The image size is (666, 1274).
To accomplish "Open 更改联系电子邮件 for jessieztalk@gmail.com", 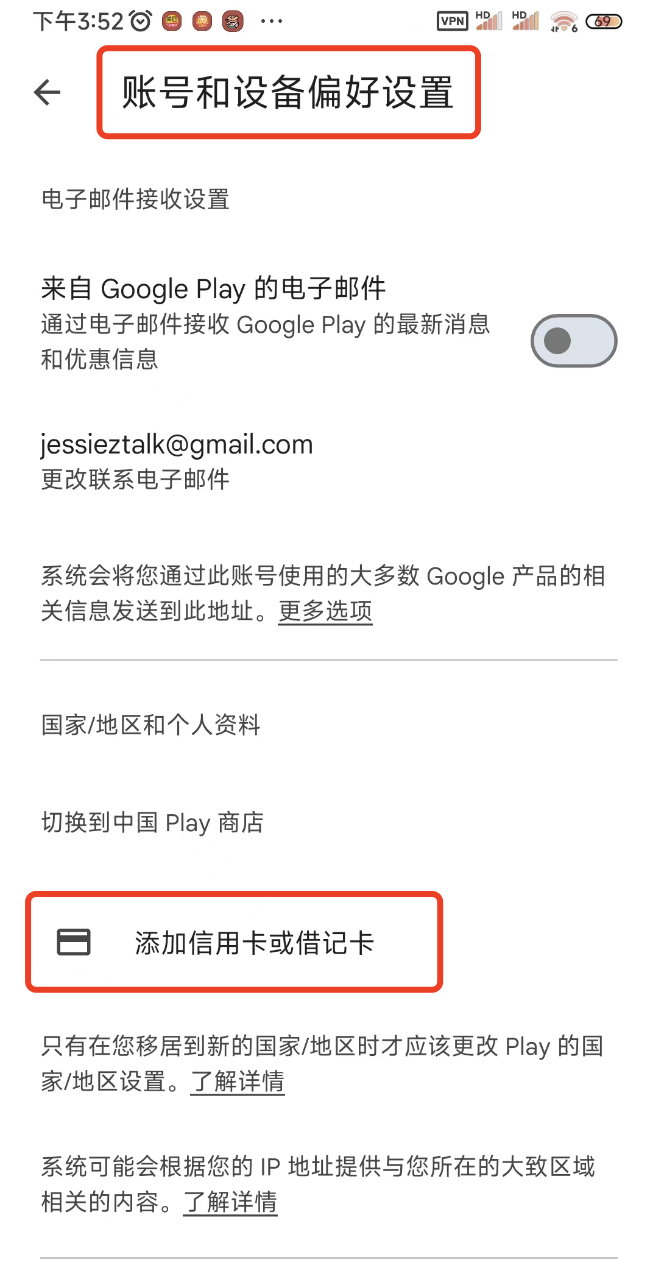I will (x=176, y=460).
